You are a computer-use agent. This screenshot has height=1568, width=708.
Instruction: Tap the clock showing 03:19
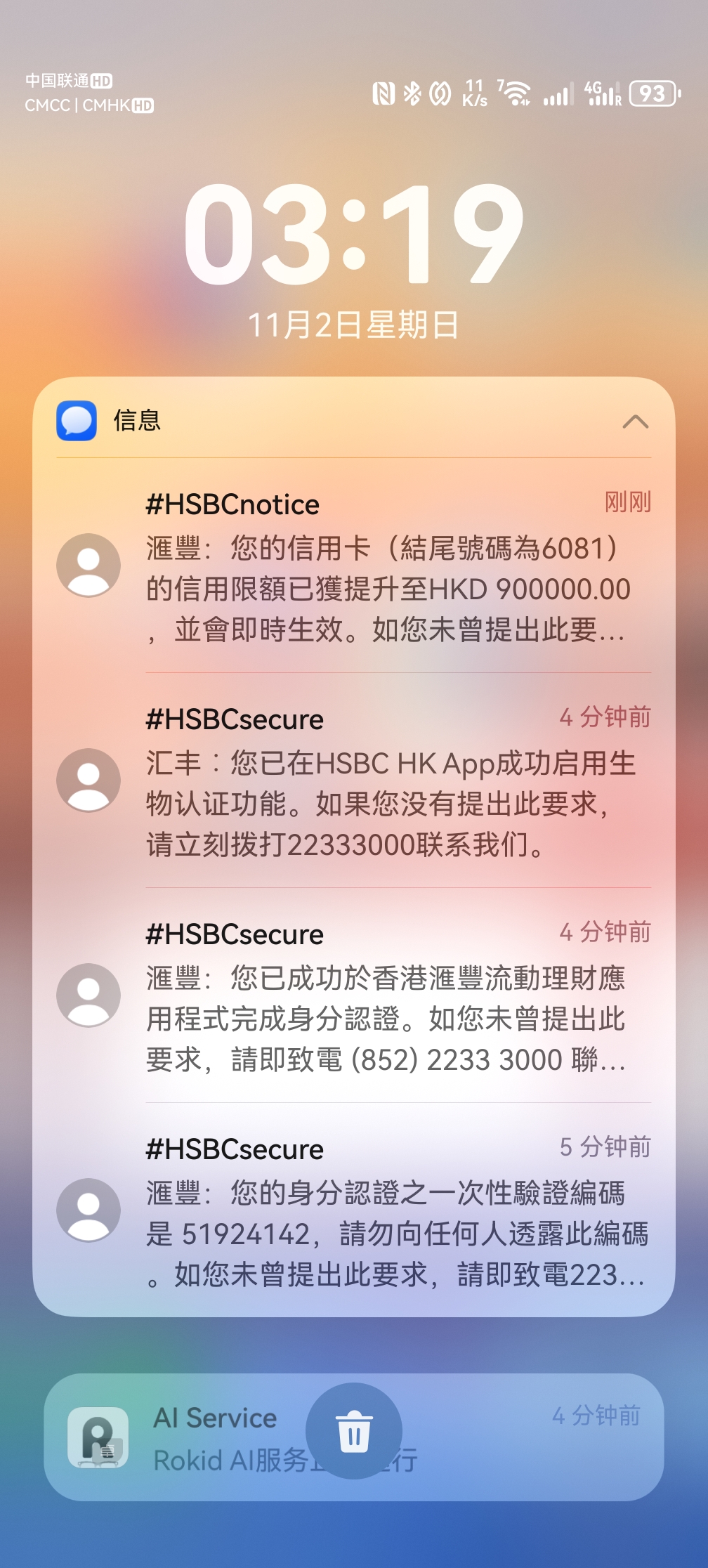coord(354,235)
